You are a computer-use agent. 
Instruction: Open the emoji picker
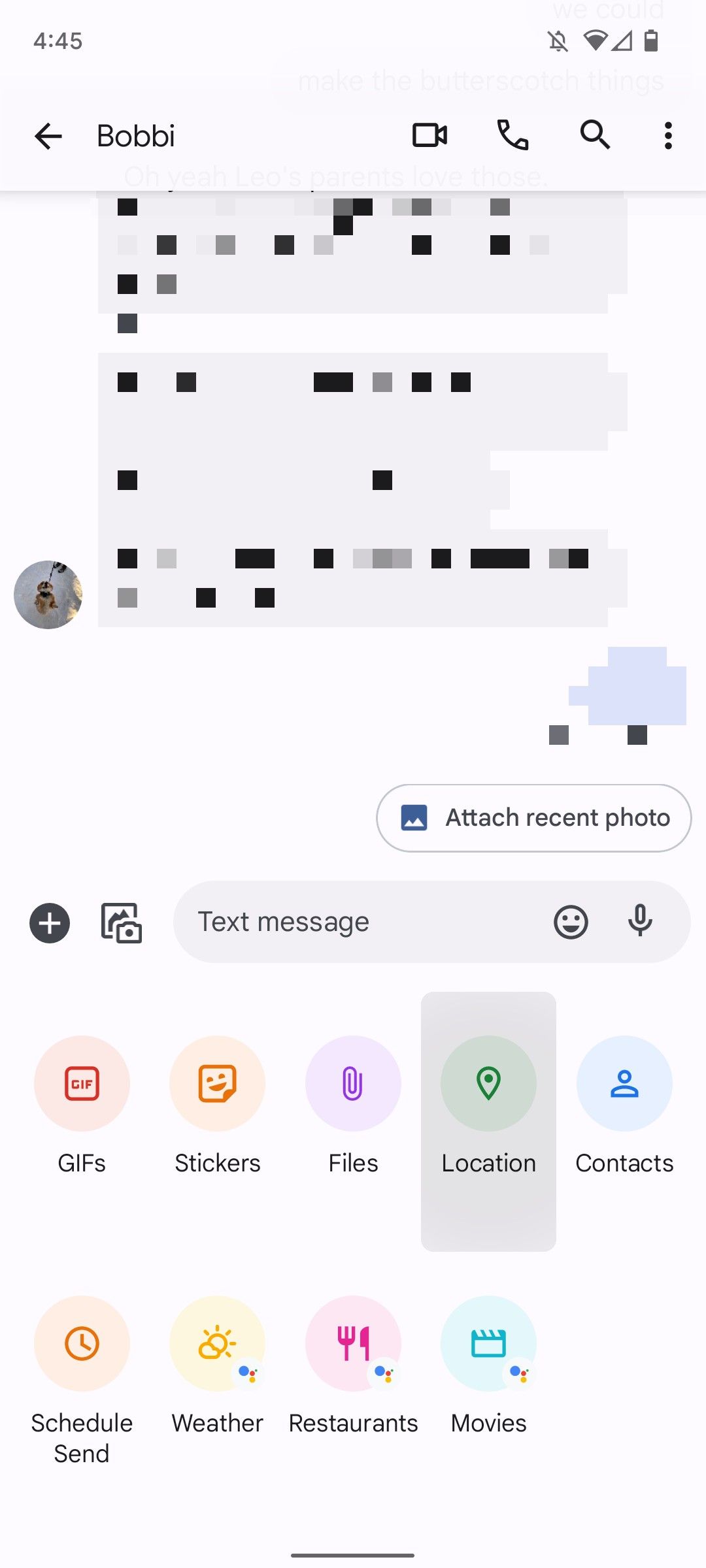click(x=571, y=922)
